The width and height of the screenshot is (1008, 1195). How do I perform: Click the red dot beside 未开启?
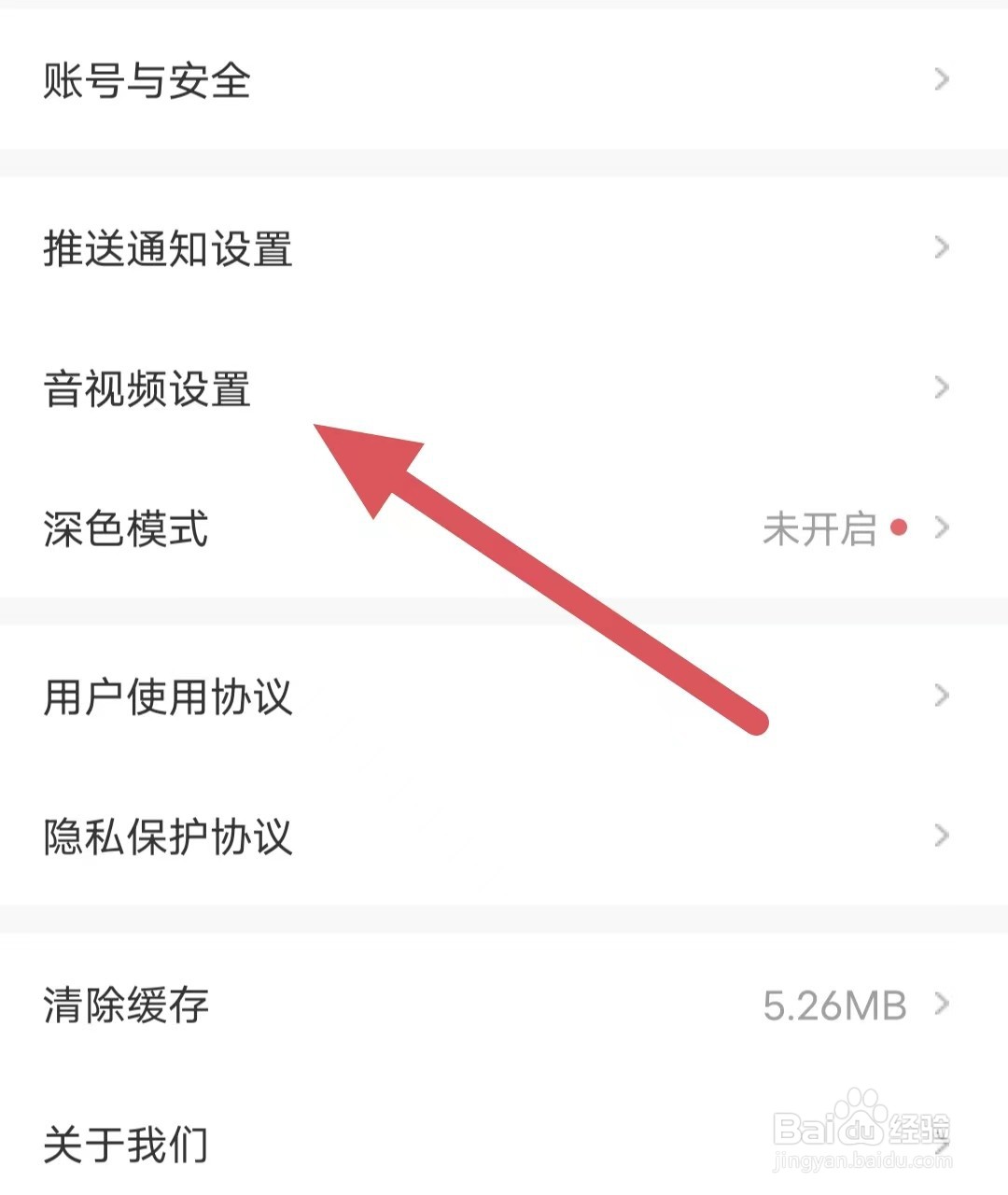pos(898,529)
